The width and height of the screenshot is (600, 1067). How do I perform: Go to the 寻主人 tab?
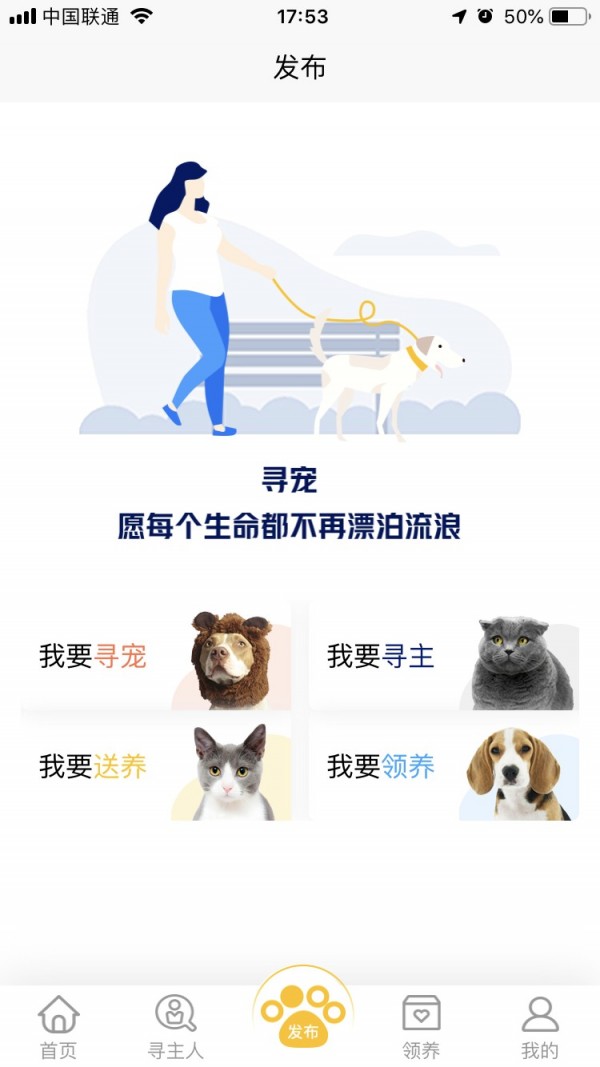click(x=176, y=1027)
